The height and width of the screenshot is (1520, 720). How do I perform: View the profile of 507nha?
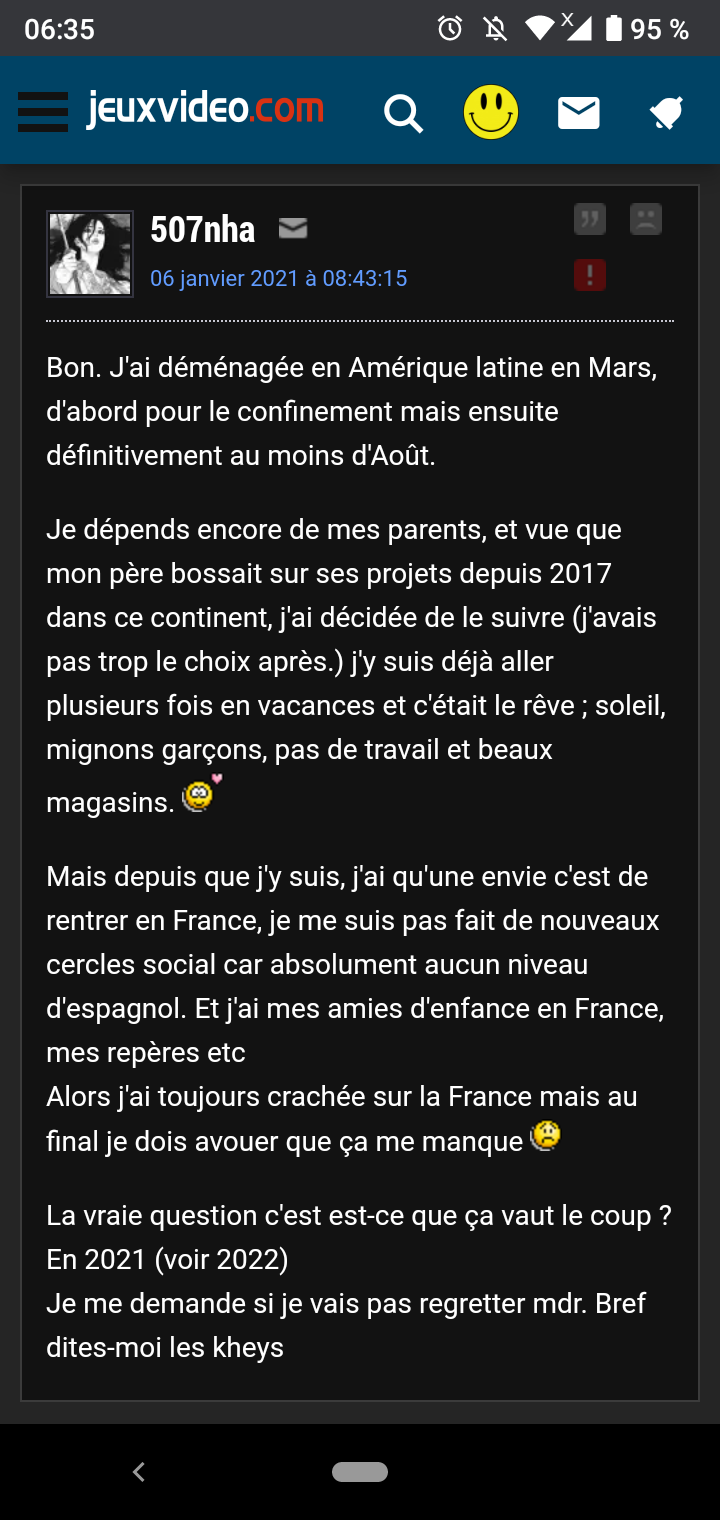tap(202, 230)
